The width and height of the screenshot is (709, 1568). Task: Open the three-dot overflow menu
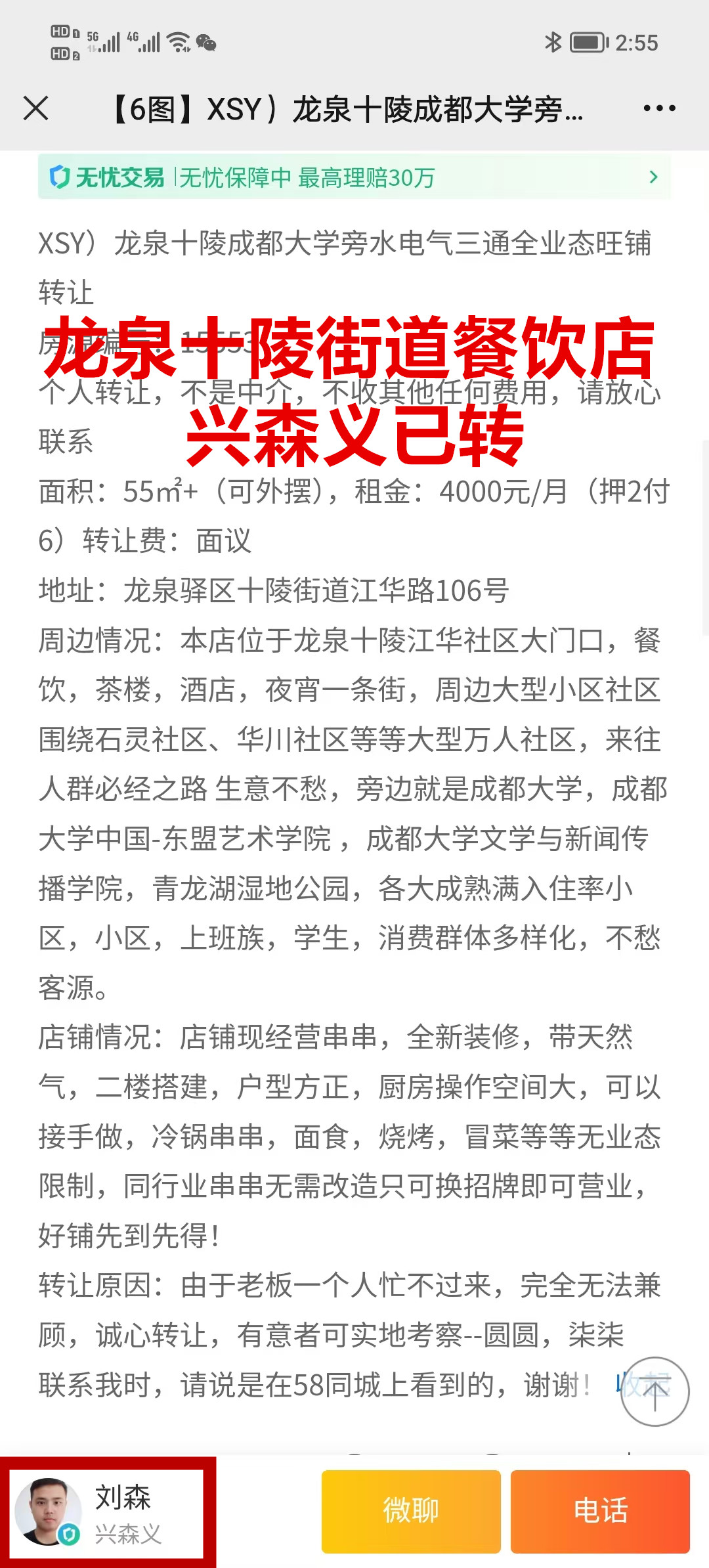[659, 108]
